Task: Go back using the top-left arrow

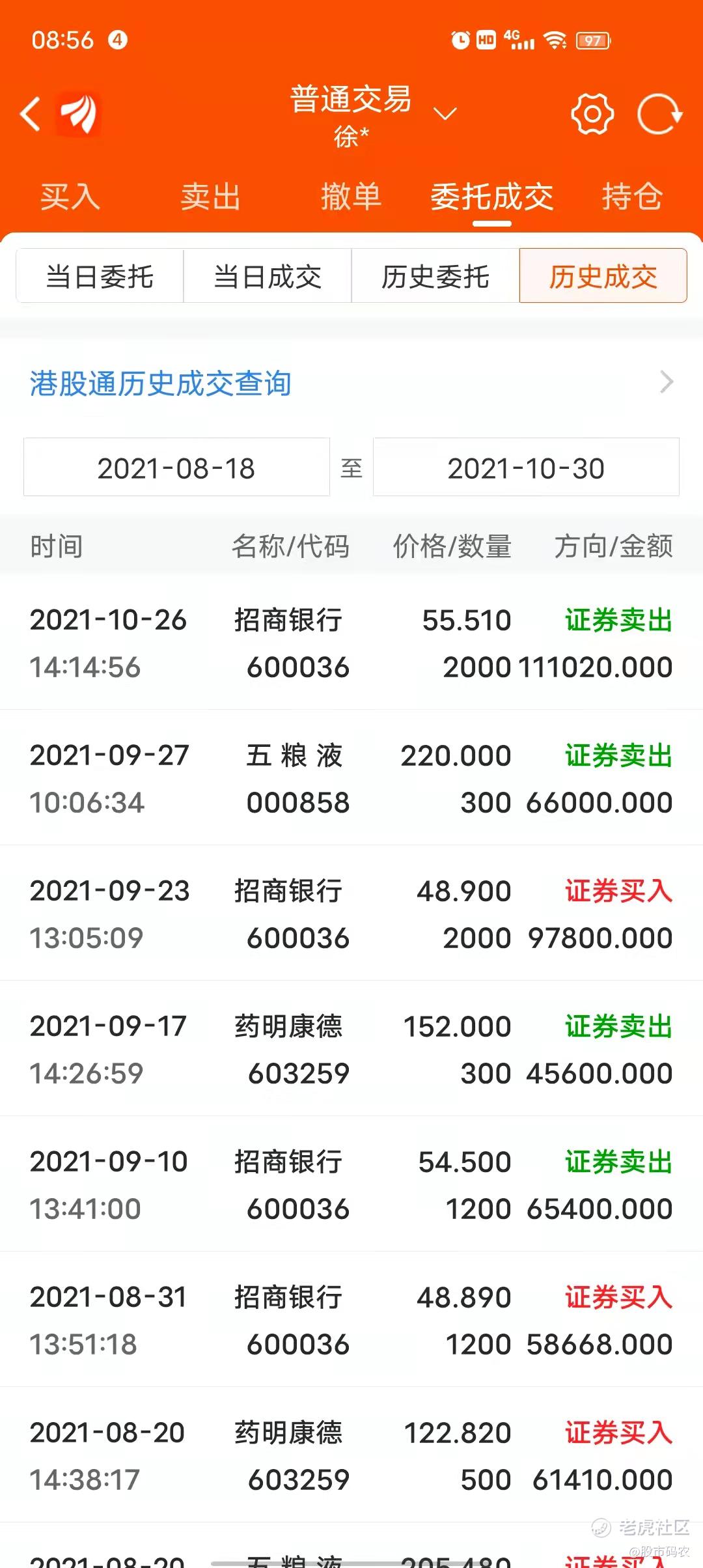Action: pos(31,115)
